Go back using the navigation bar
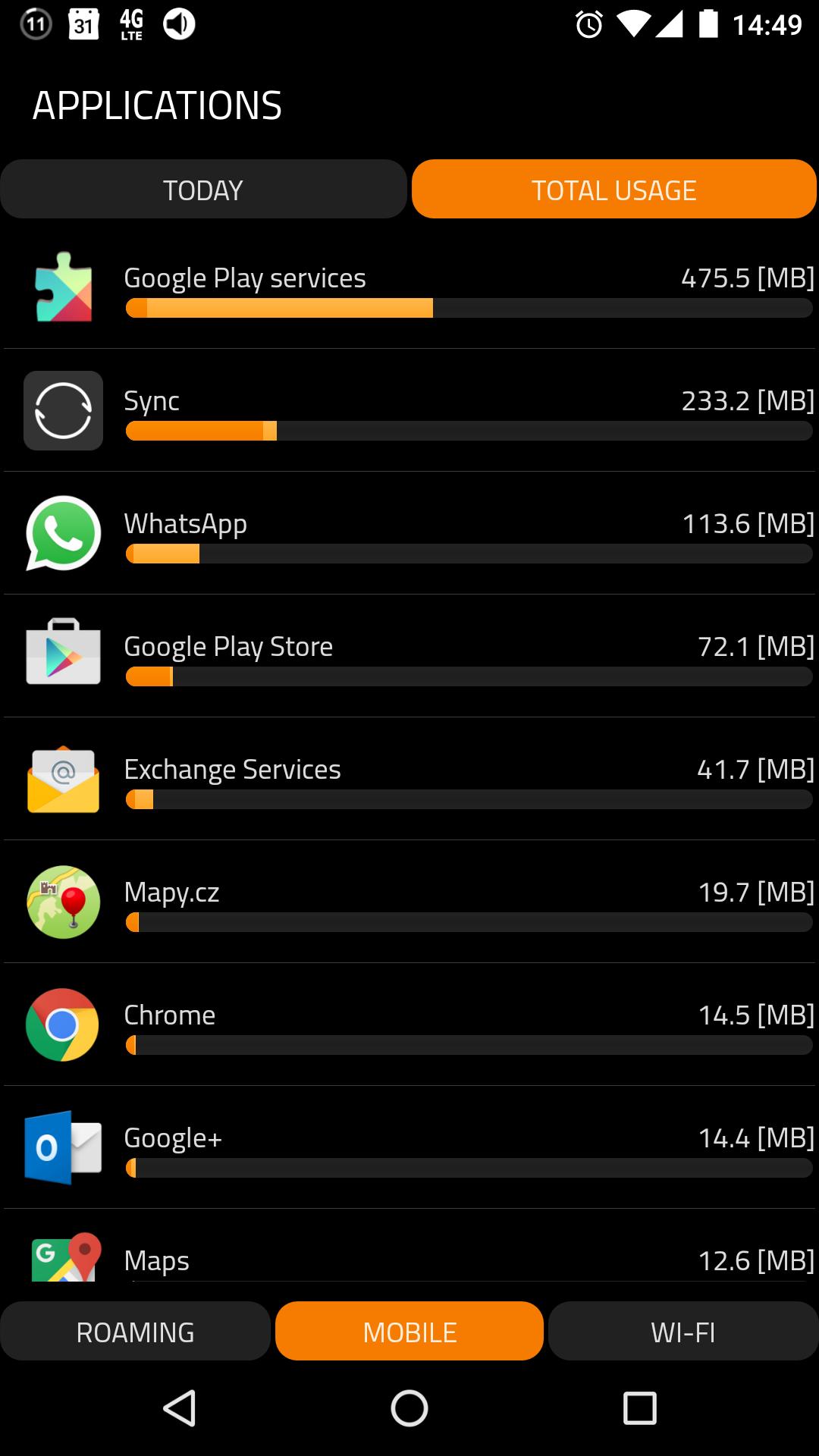The image size is (819, 1456). tap(180, 1409)
